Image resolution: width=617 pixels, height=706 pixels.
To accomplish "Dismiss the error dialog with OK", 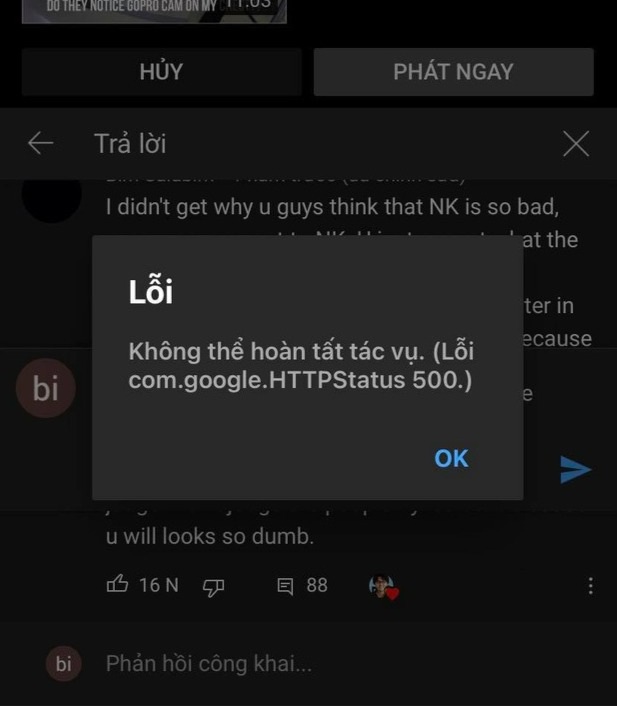I will [x=451, y=458].
